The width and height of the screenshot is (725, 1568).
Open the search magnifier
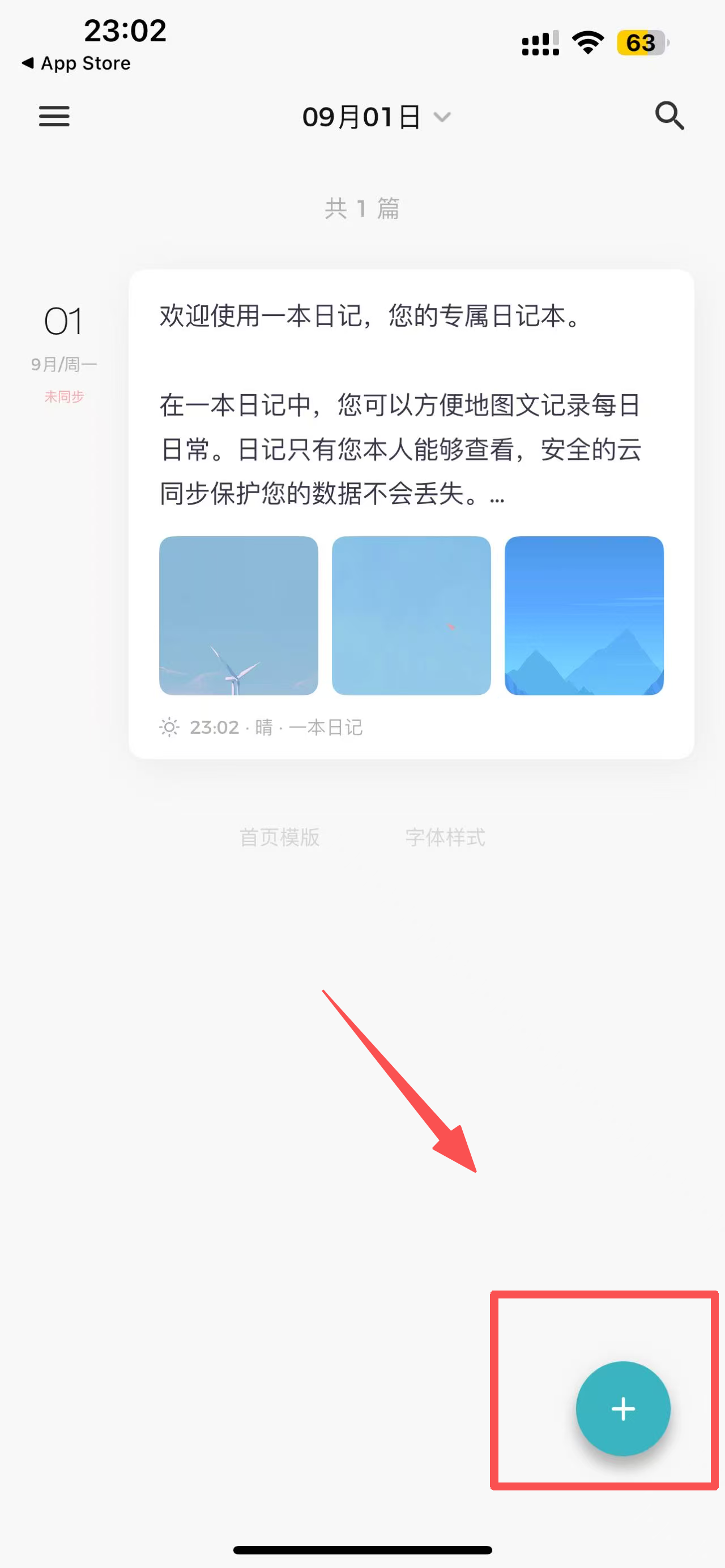click(669, 116)
